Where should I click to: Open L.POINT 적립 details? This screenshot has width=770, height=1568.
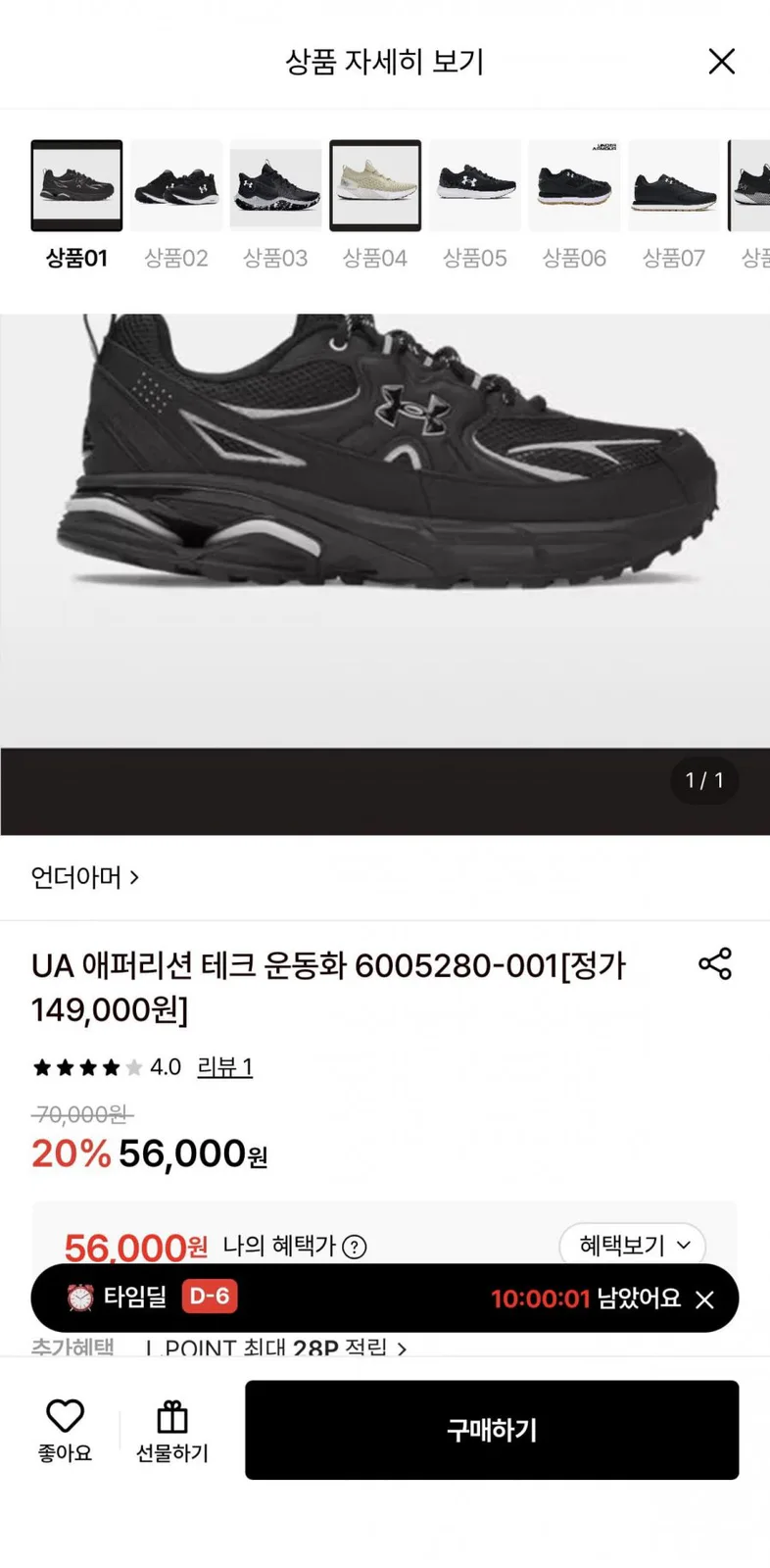click(276, 1347)
